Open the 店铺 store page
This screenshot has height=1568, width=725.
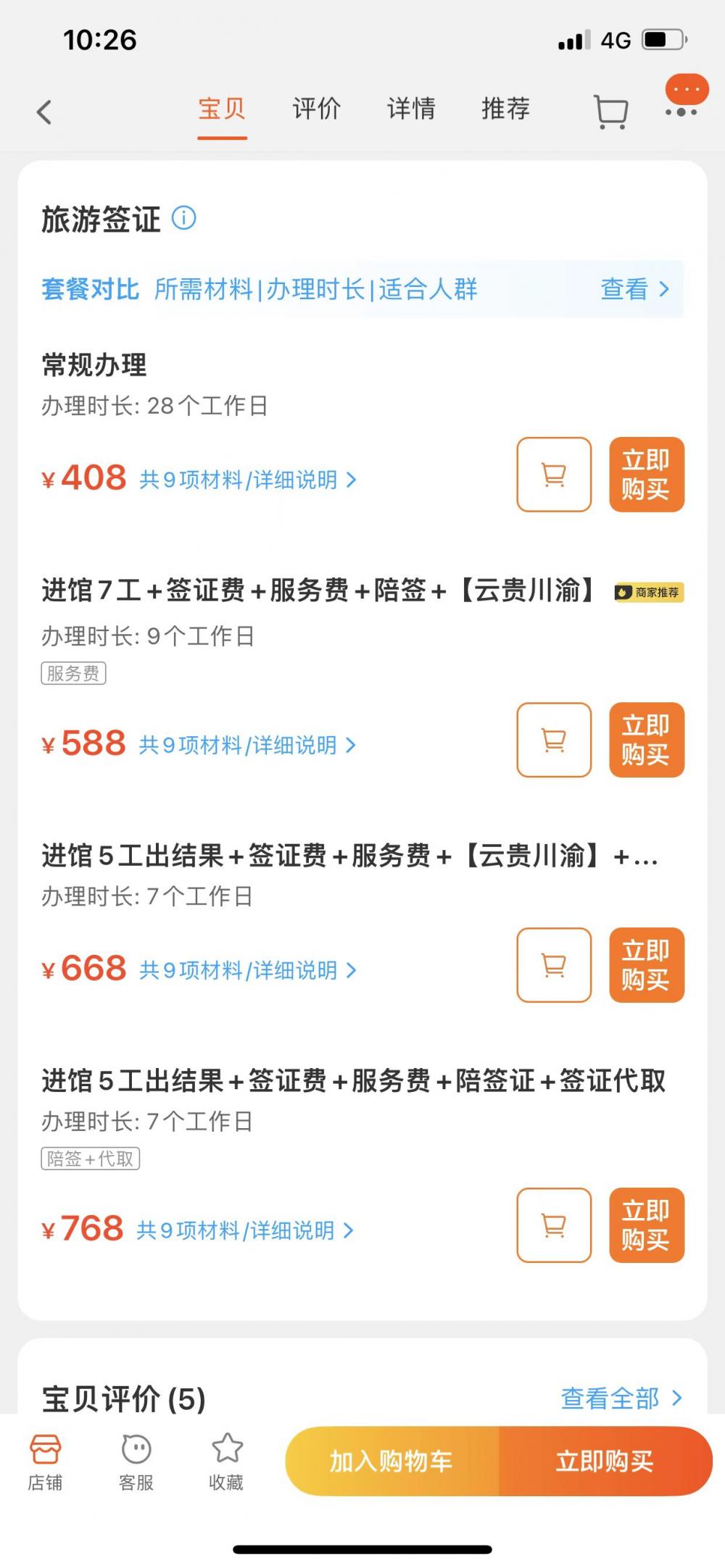coord(45,1462)
